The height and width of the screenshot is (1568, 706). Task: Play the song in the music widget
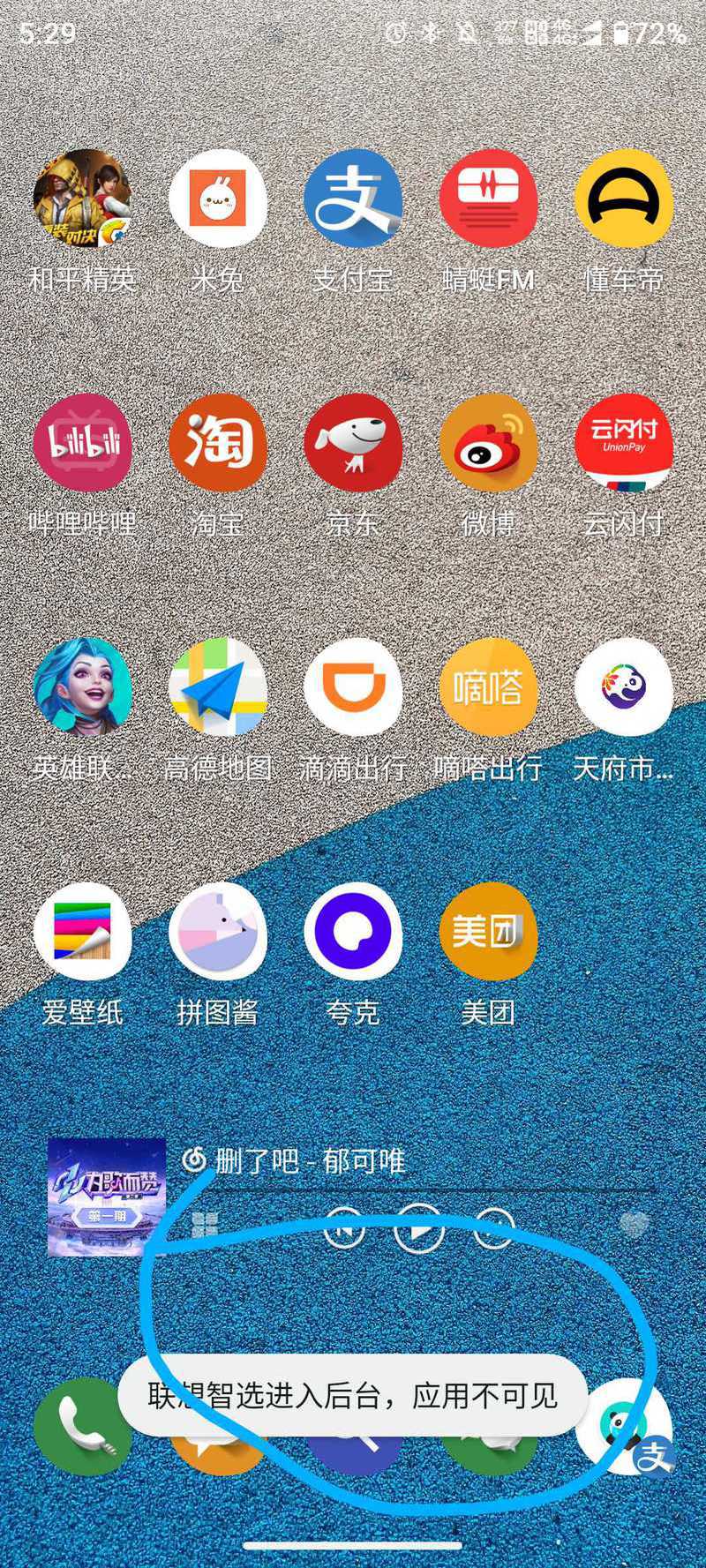point(418,1227)
